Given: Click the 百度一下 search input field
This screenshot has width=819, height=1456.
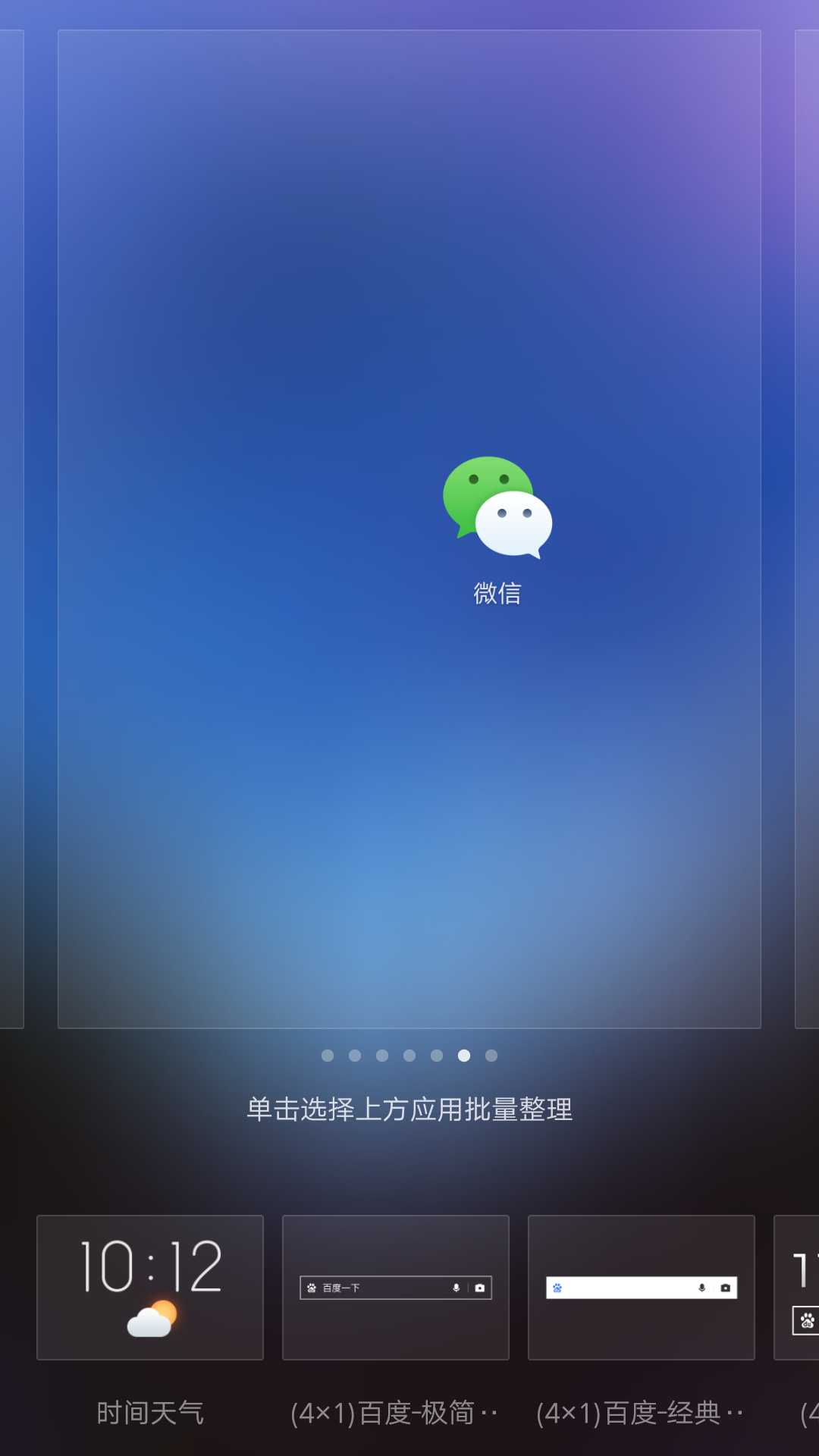Looking at the screenshot, I should [379, 1287].
